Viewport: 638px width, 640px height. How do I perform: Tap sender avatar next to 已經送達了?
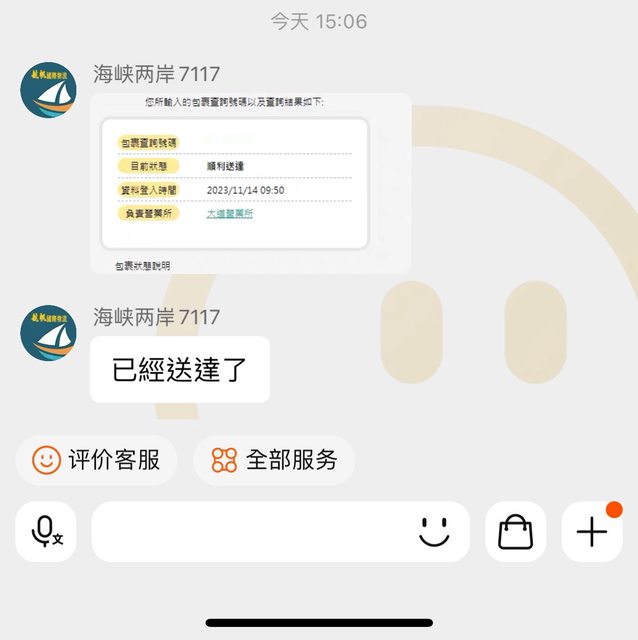(48, 333)
